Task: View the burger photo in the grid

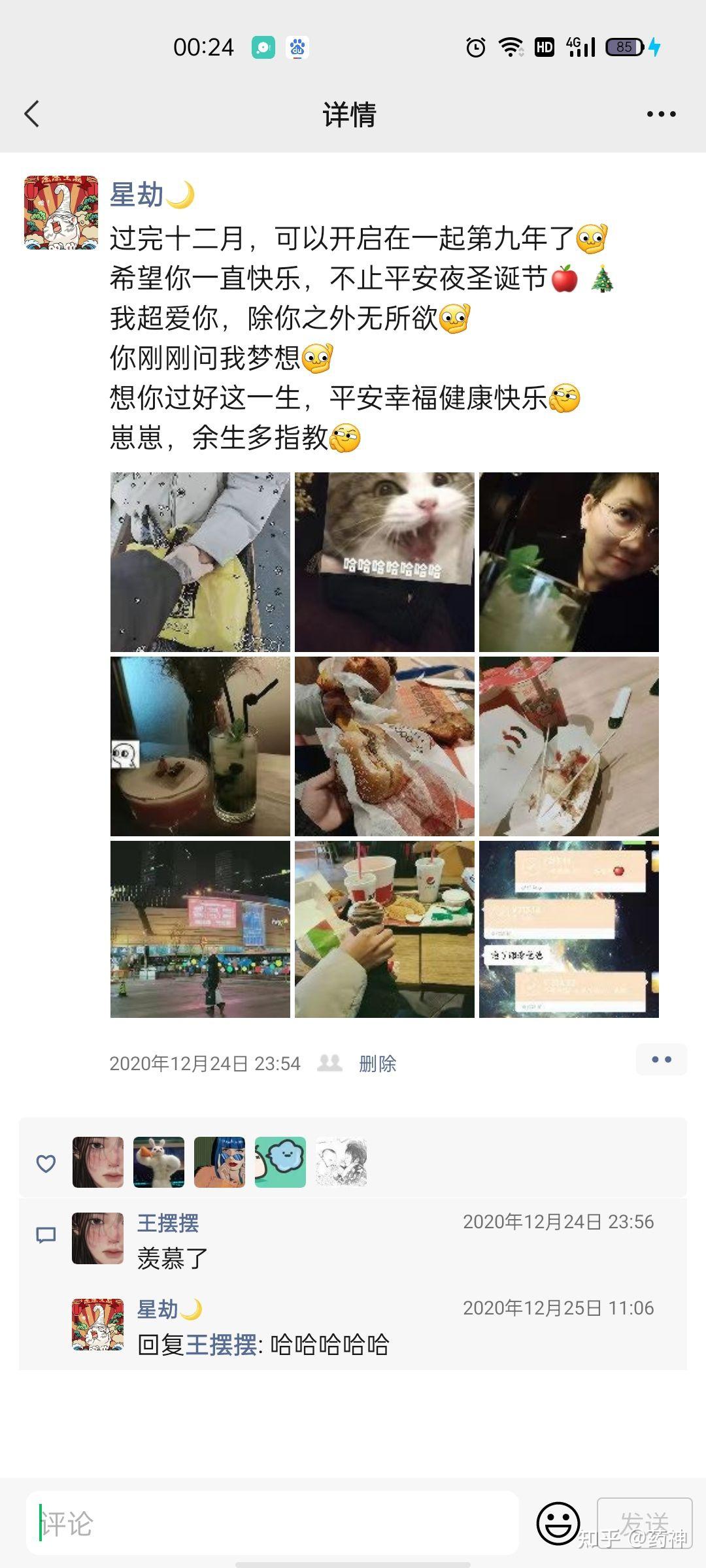Action: point(384,746)
